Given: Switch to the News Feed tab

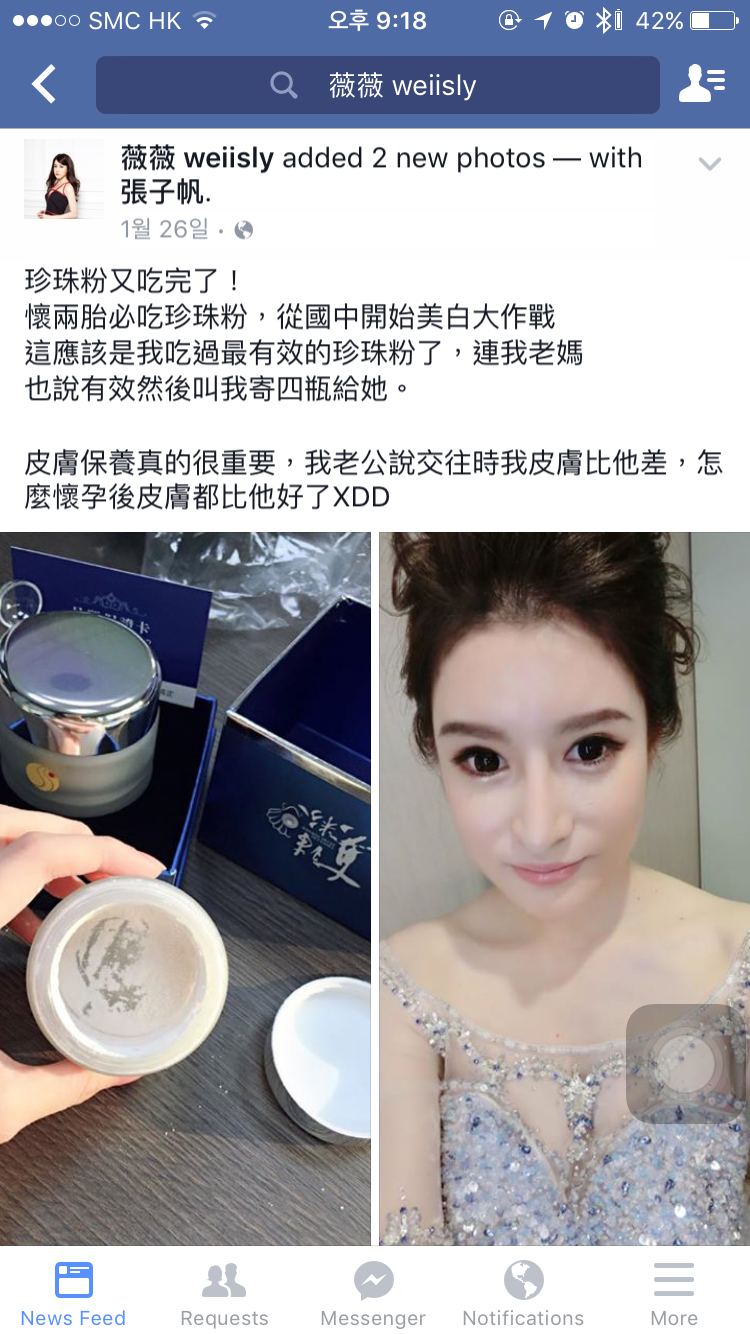Looking at the screenshot, I should pos(73,1292).
